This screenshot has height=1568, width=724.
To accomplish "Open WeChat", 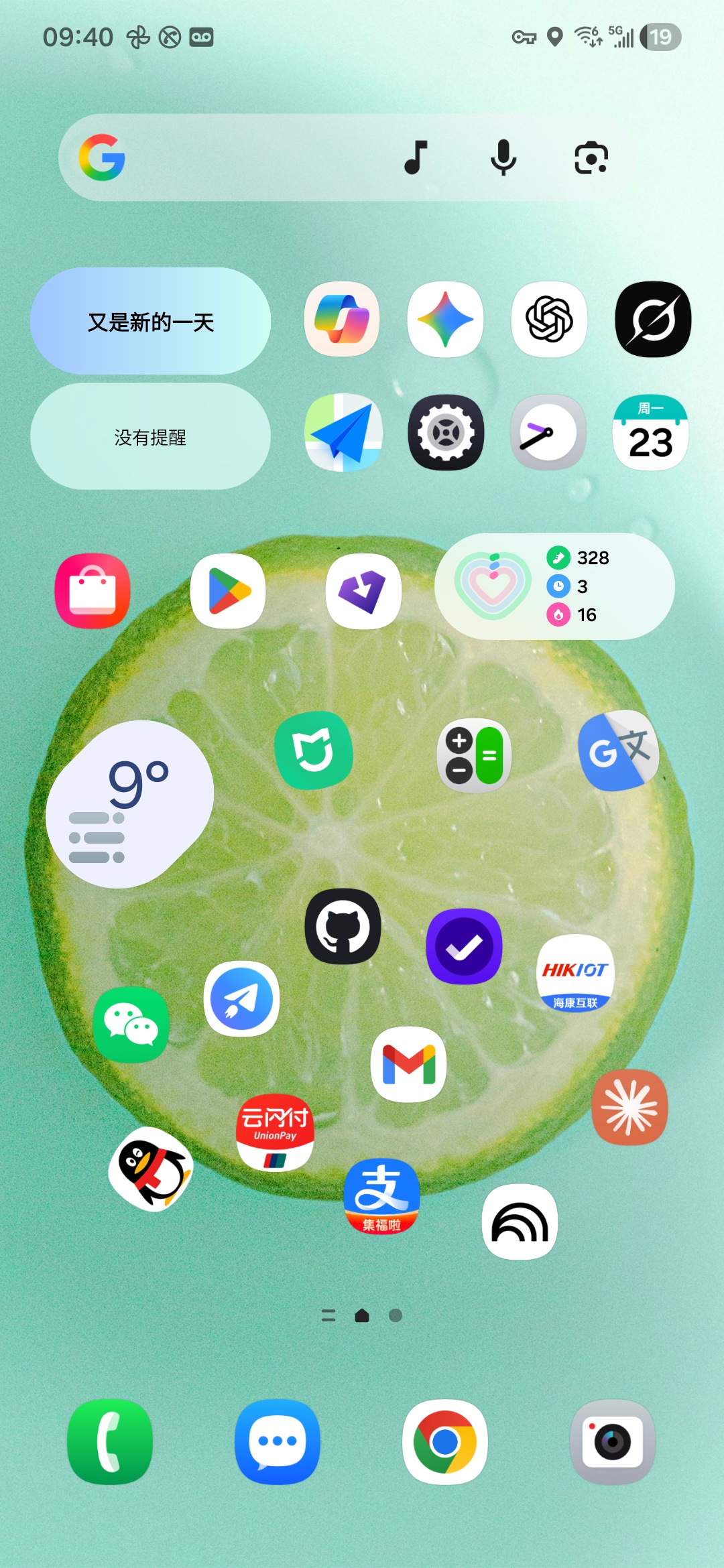I will pos(131,1025).
